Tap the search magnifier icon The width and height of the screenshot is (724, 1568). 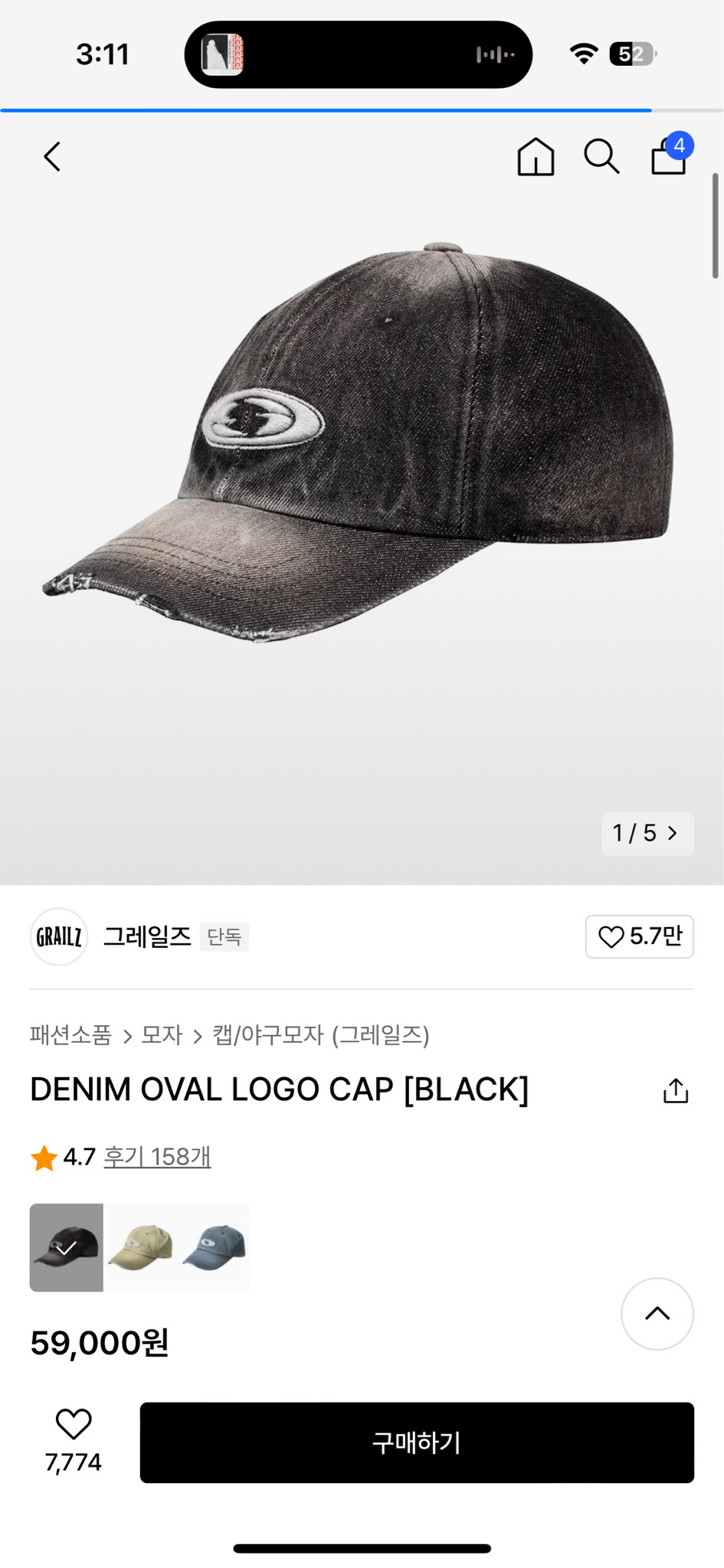(602, 156)
